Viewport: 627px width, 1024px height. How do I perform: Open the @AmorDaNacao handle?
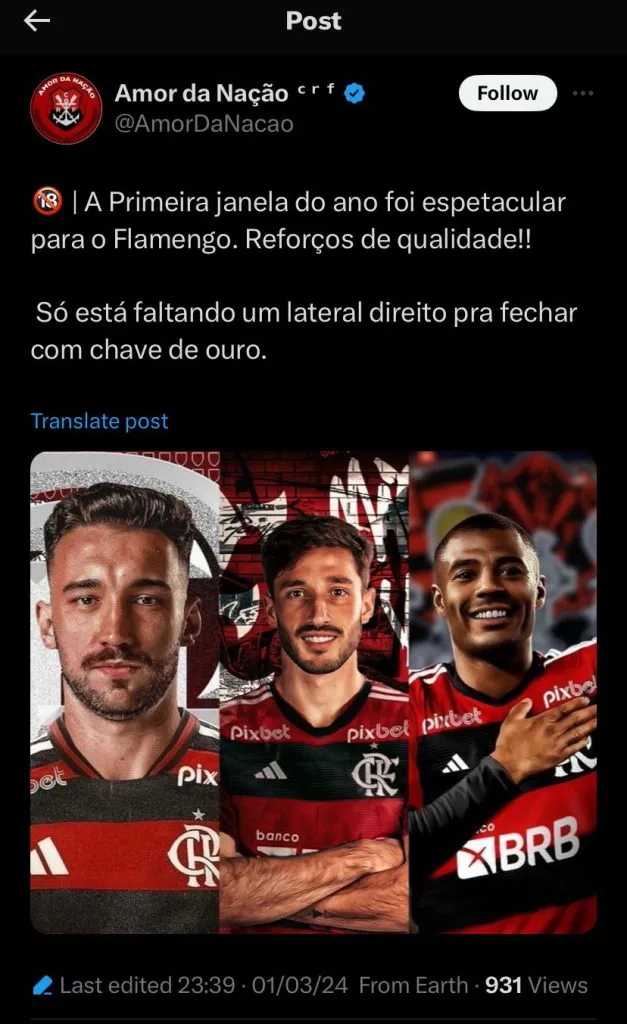[x=204, y=124]
